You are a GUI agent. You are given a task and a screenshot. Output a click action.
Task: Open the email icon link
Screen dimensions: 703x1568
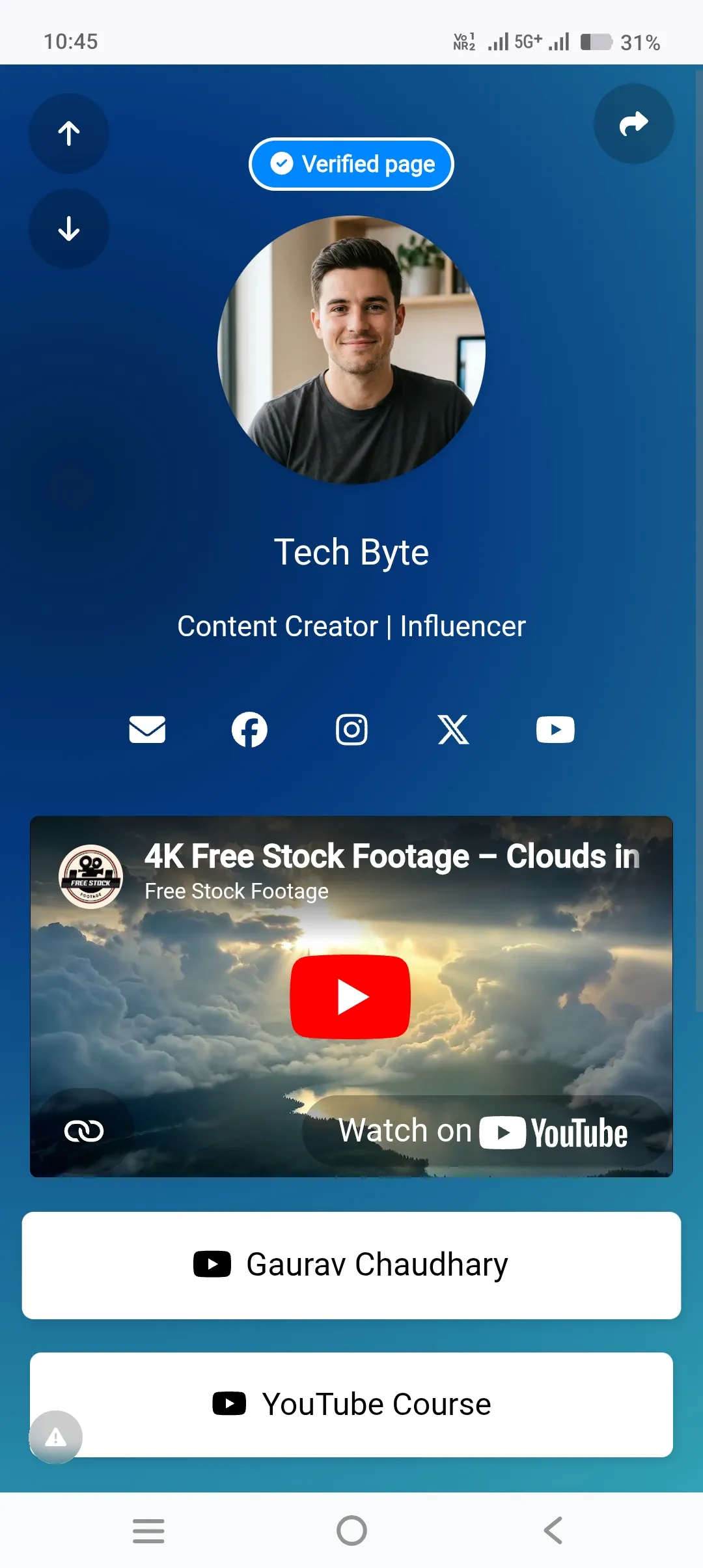[x=147, y=729]
